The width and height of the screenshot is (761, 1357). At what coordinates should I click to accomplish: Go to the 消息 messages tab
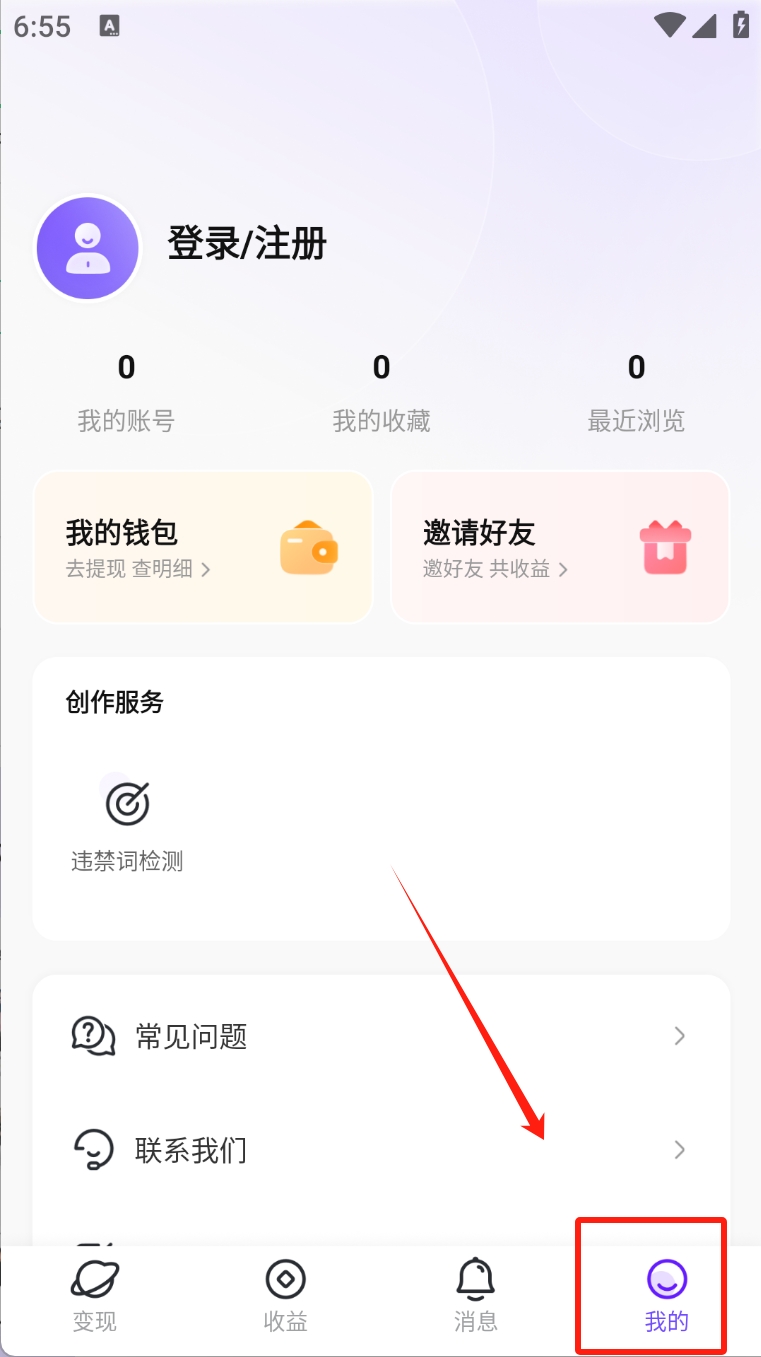coord(475,1295)
